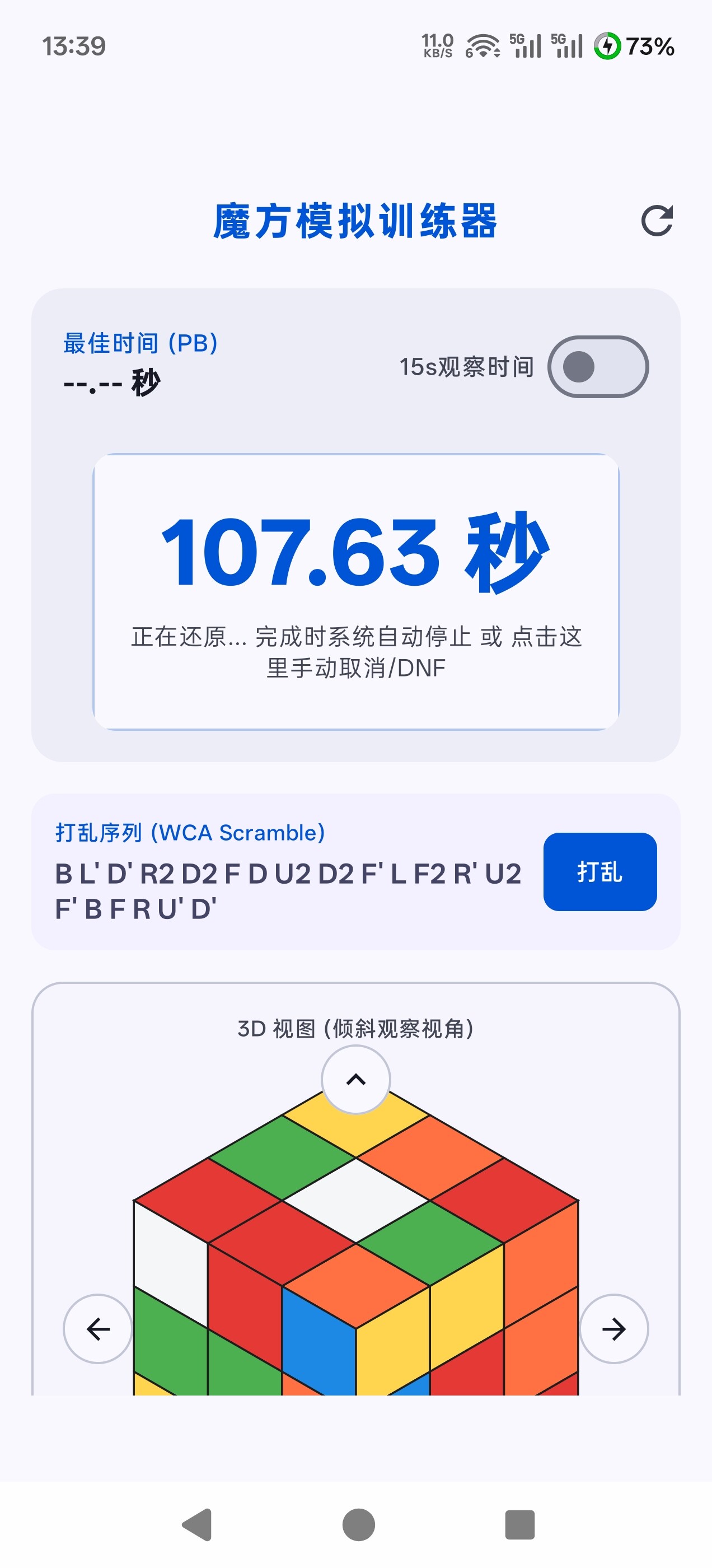Image resolution: width=712 pixels, height=1568 pixels.
Task: Generate a new scramble with 打乱
Action: pos(599,872)
